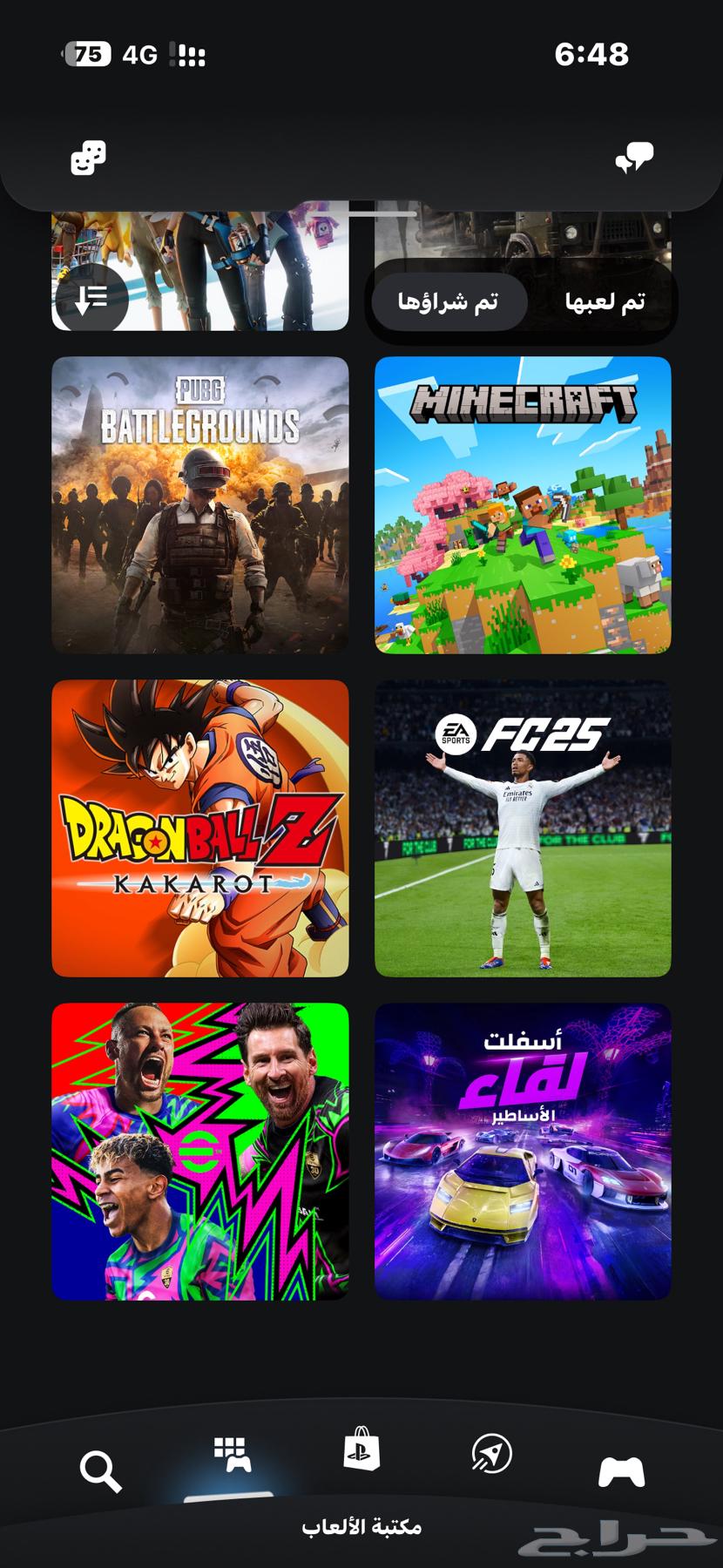Viewport: 723px width, 1568px height.
Task: Select the game library tab
Action: 232,1456
